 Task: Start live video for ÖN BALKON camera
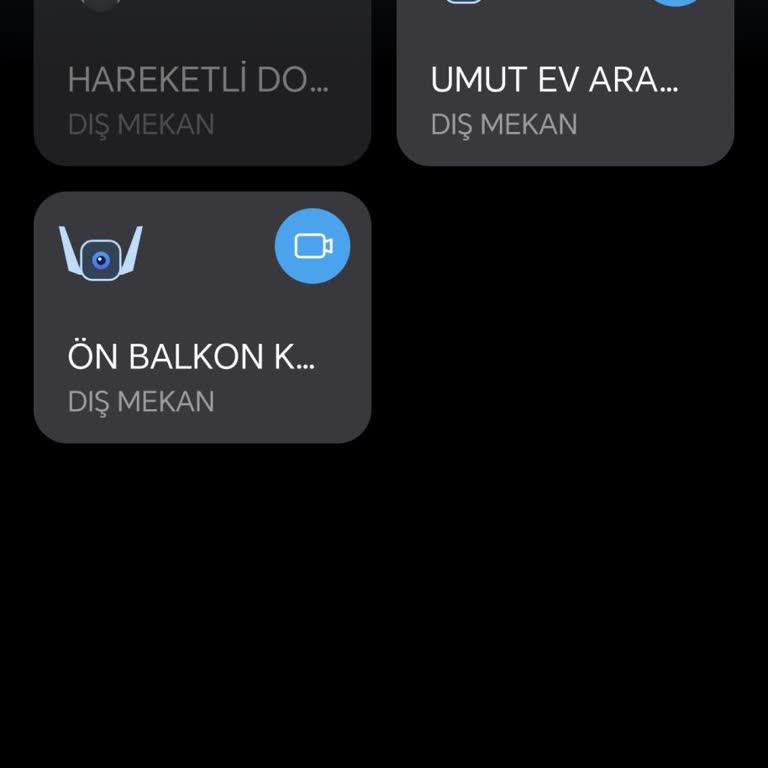(312, 246)
